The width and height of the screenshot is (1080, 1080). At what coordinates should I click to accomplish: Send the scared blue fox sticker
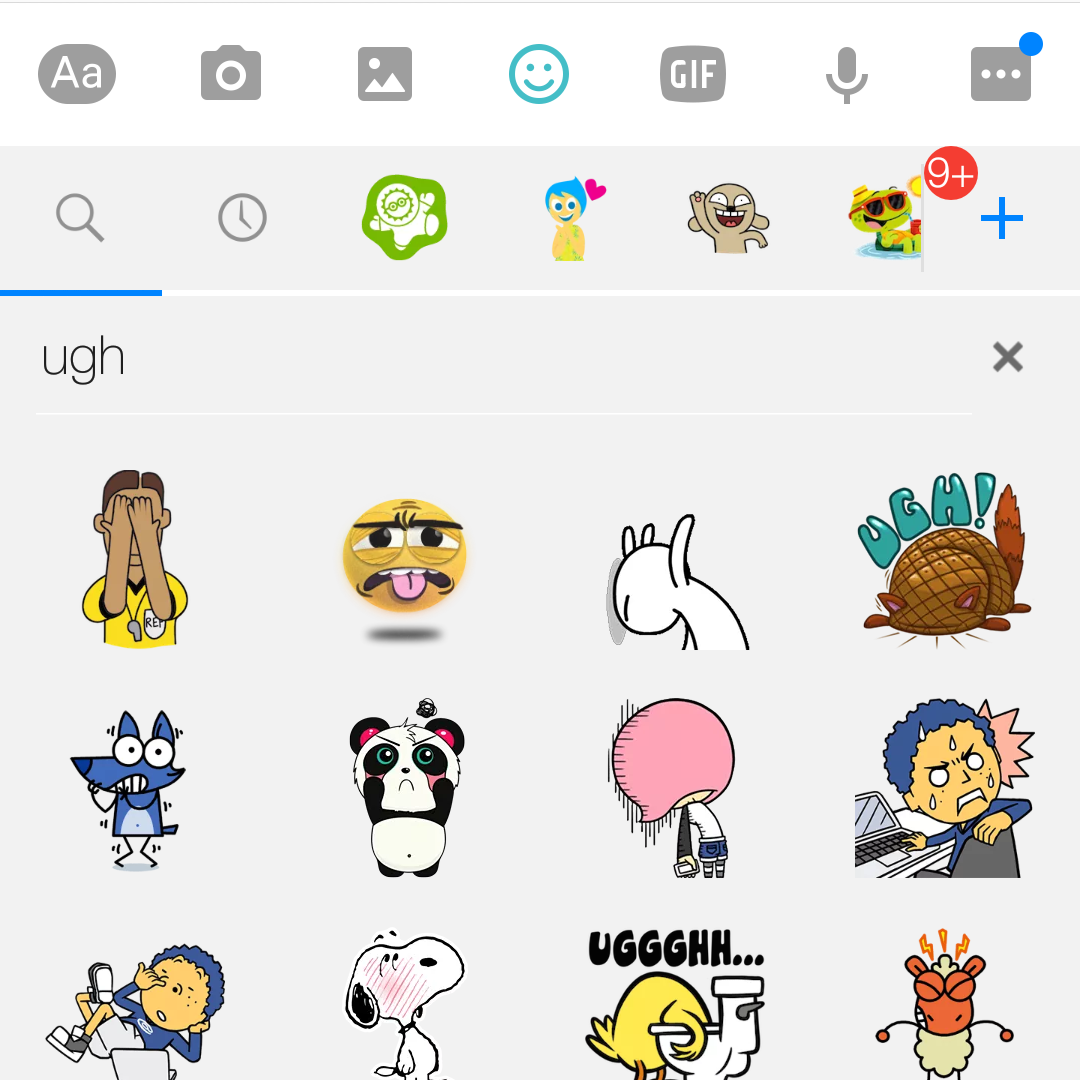point(130,790)
